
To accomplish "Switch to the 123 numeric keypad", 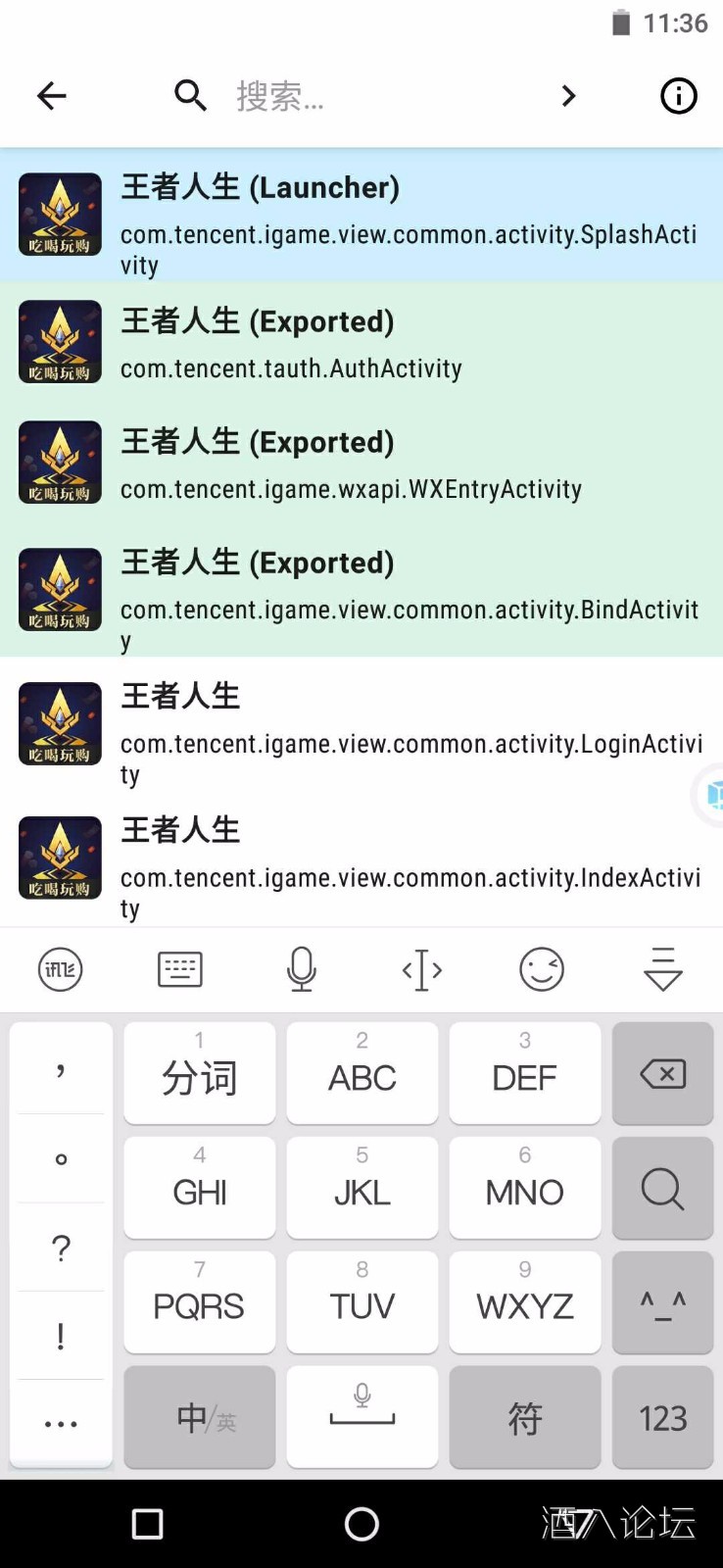I will tap(662, 1417).
